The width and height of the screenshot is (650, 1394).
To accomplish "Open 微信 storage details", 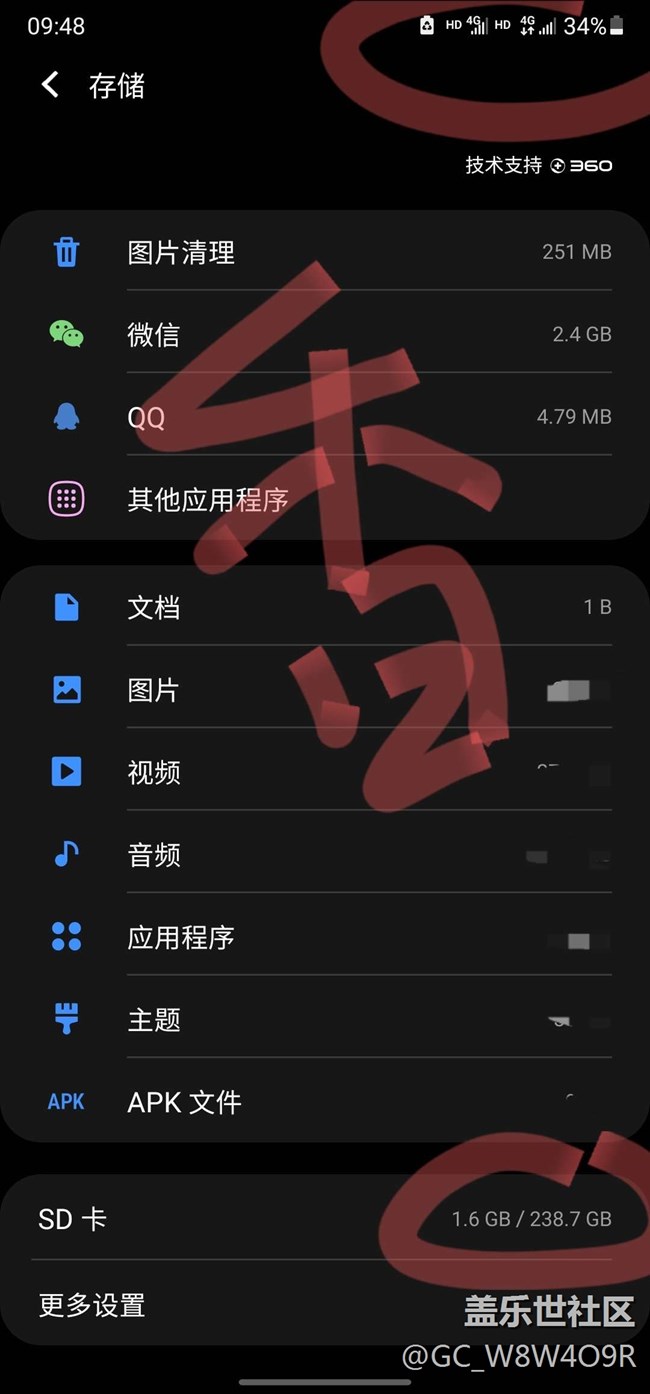I will 325,334.
